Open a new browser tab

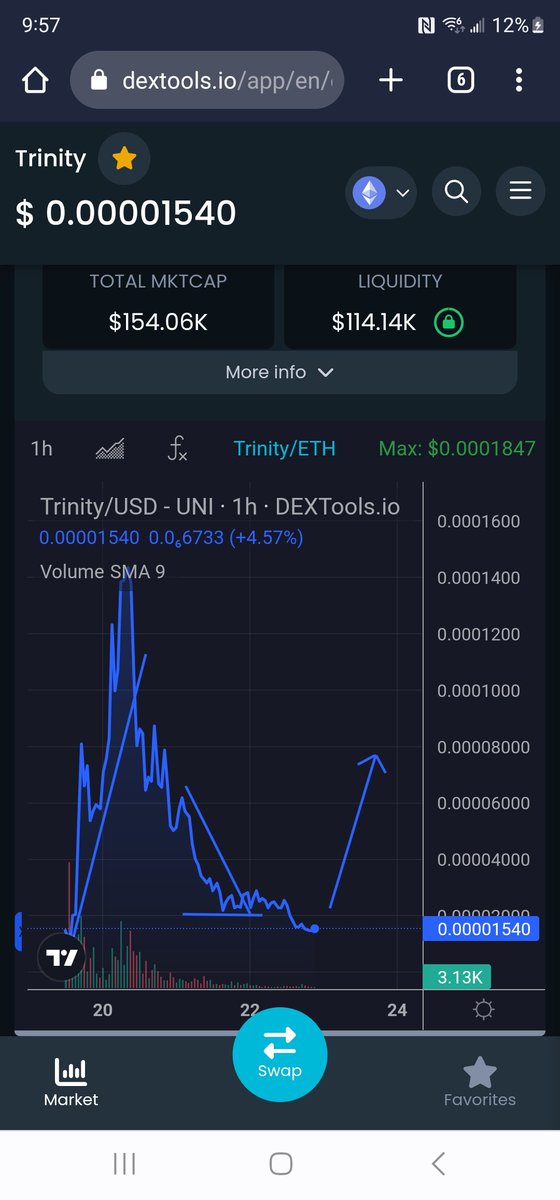click(391, 81)
